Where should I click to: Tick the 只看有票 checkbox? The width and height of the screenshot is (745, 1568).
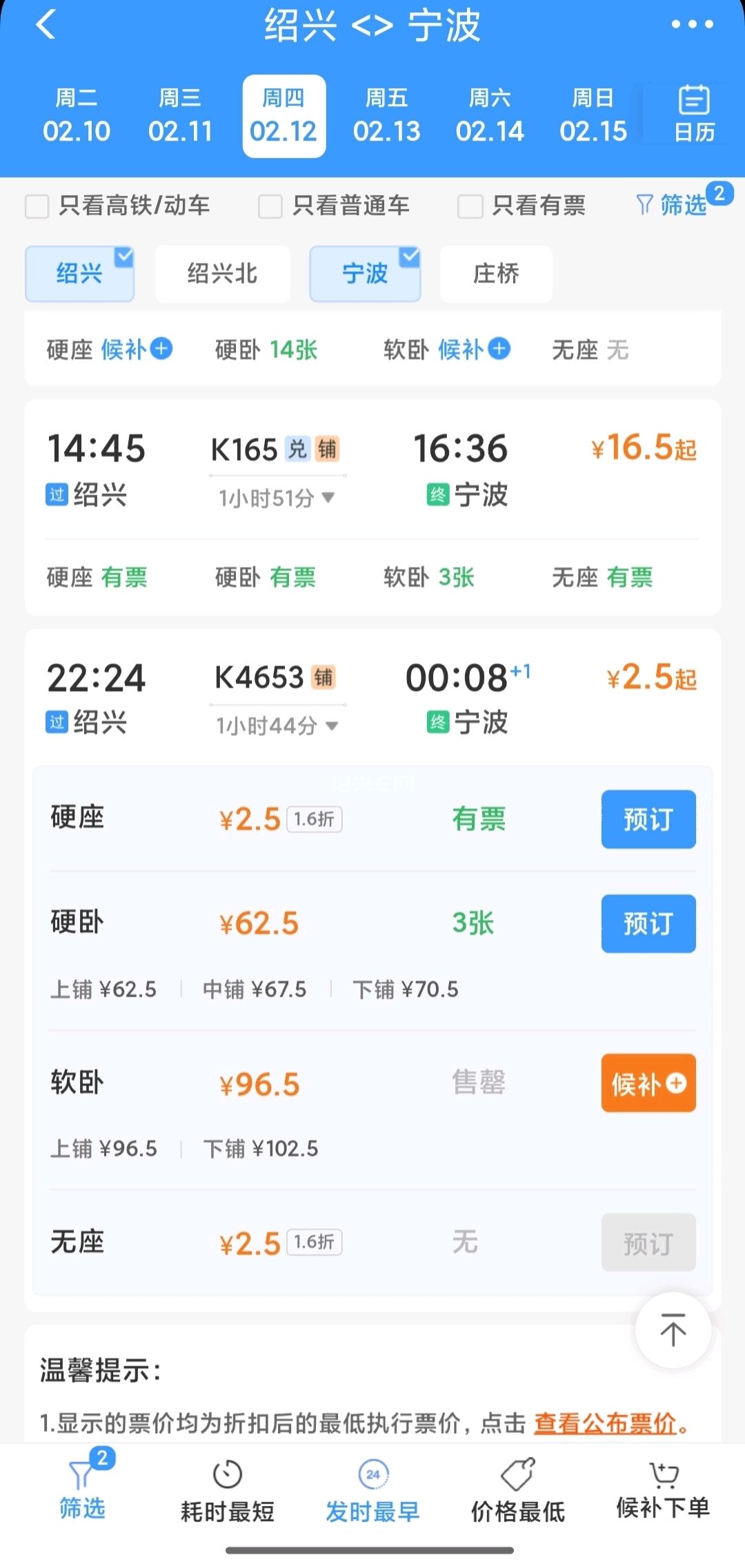coord(470,206)
